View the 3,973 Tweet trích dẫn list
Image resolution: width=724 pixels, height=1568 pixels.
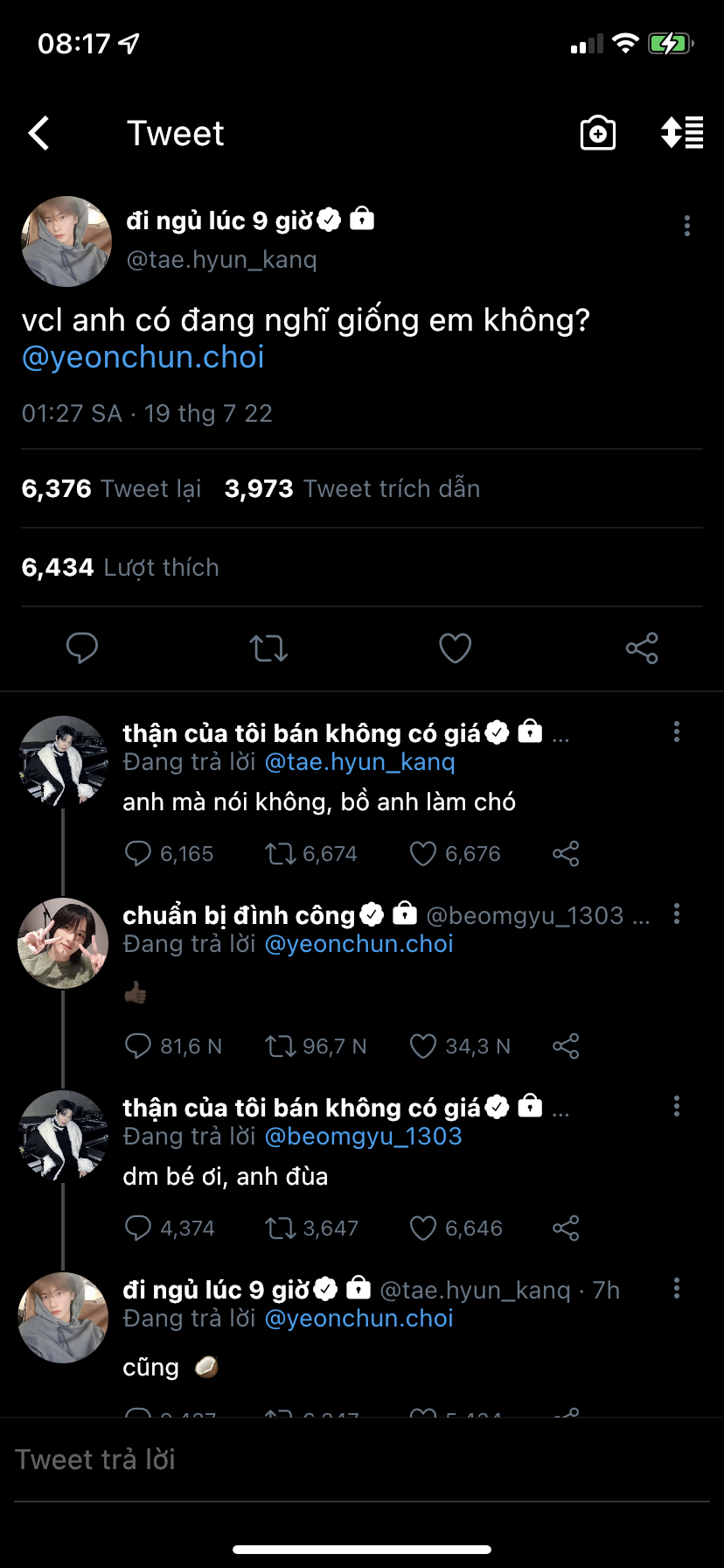352,488
